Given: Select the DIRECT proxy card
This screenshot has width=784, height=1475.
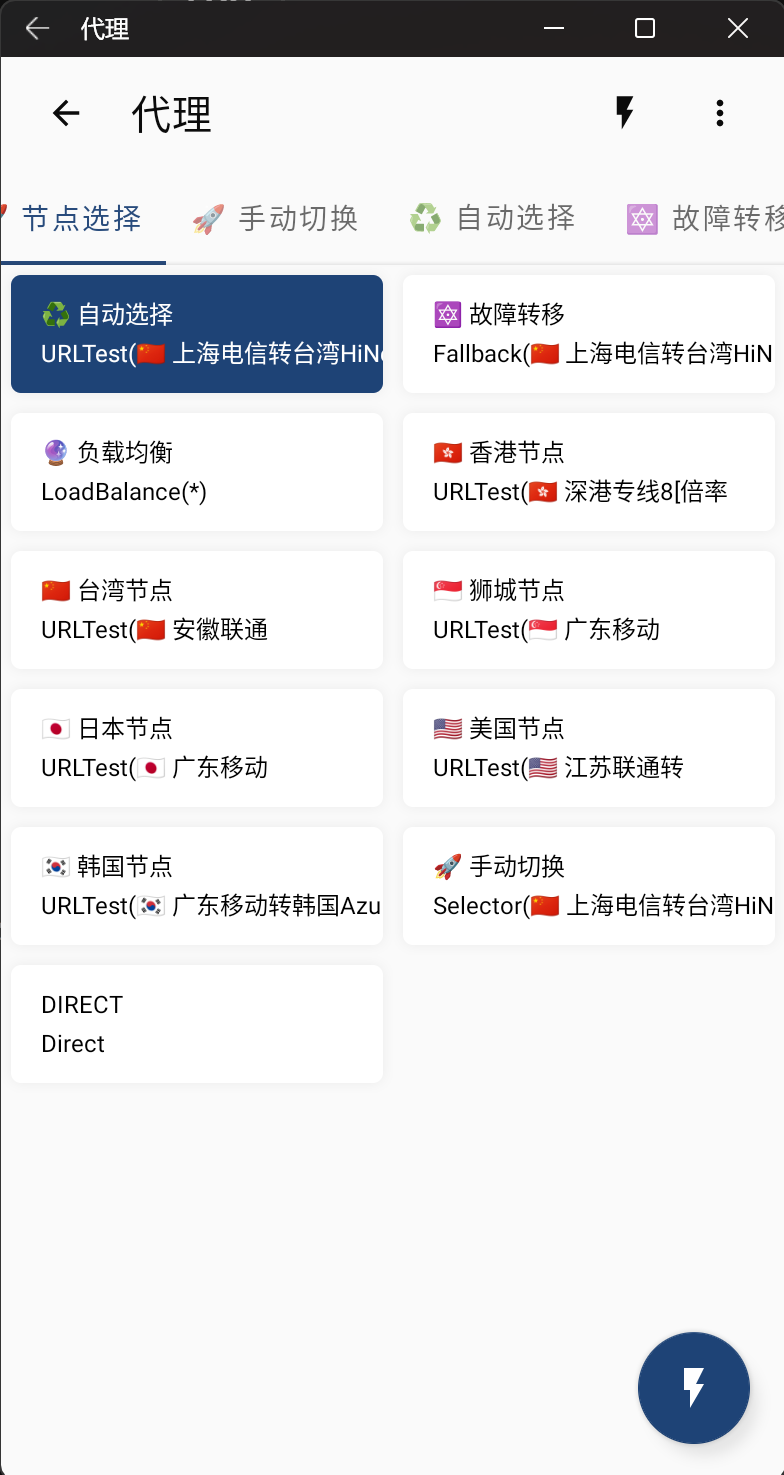Looking at the screenshot, I should pos(196,1023).
